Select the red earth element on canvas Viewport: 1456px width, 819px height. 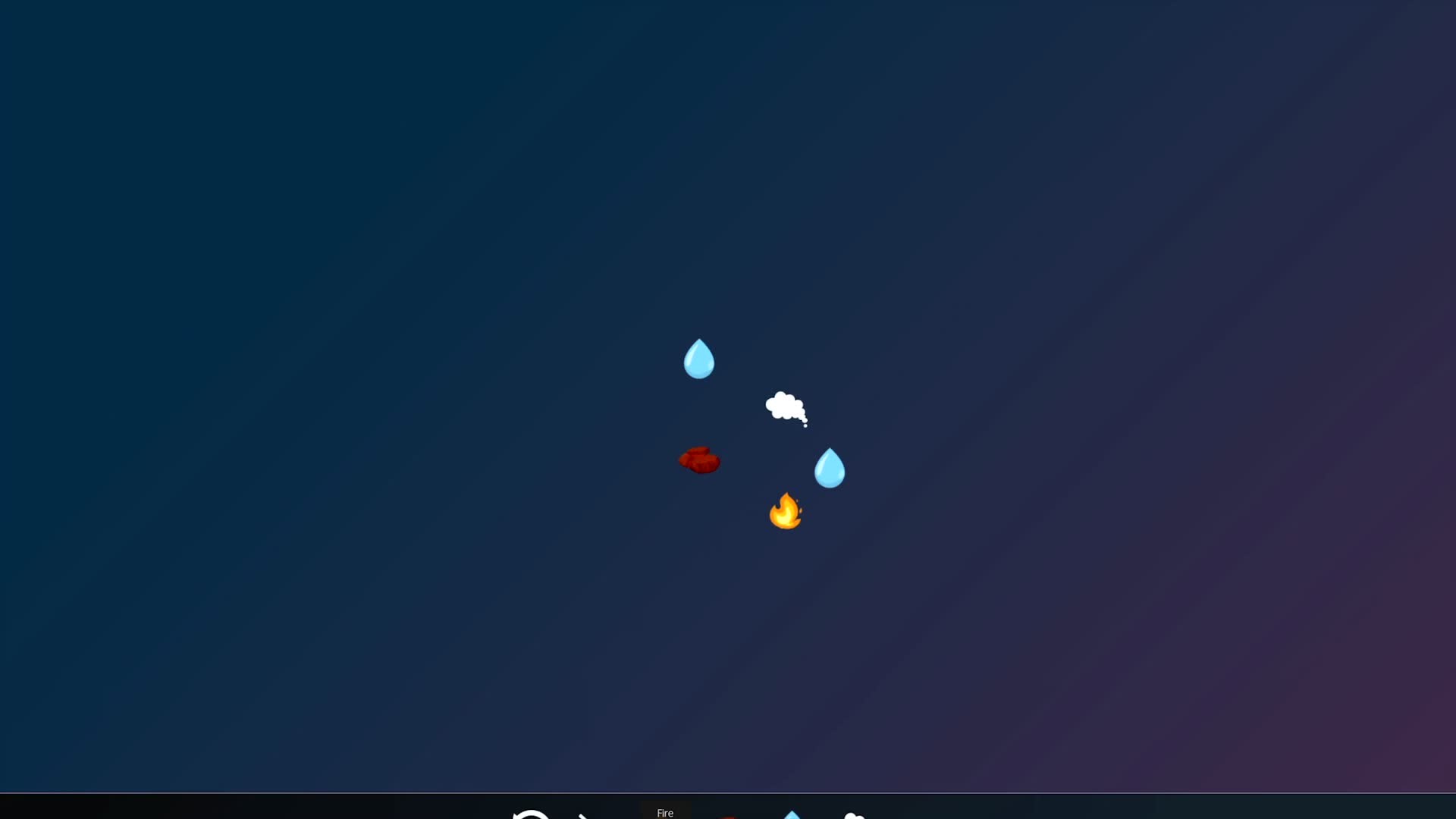(x=699, y=460)
